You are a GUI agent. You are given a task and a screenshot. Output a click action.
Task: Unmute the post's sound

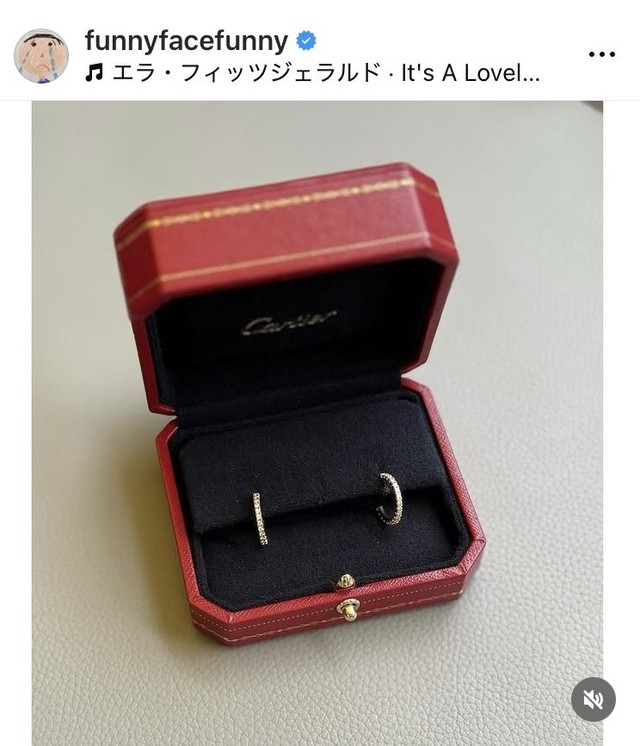593,699
